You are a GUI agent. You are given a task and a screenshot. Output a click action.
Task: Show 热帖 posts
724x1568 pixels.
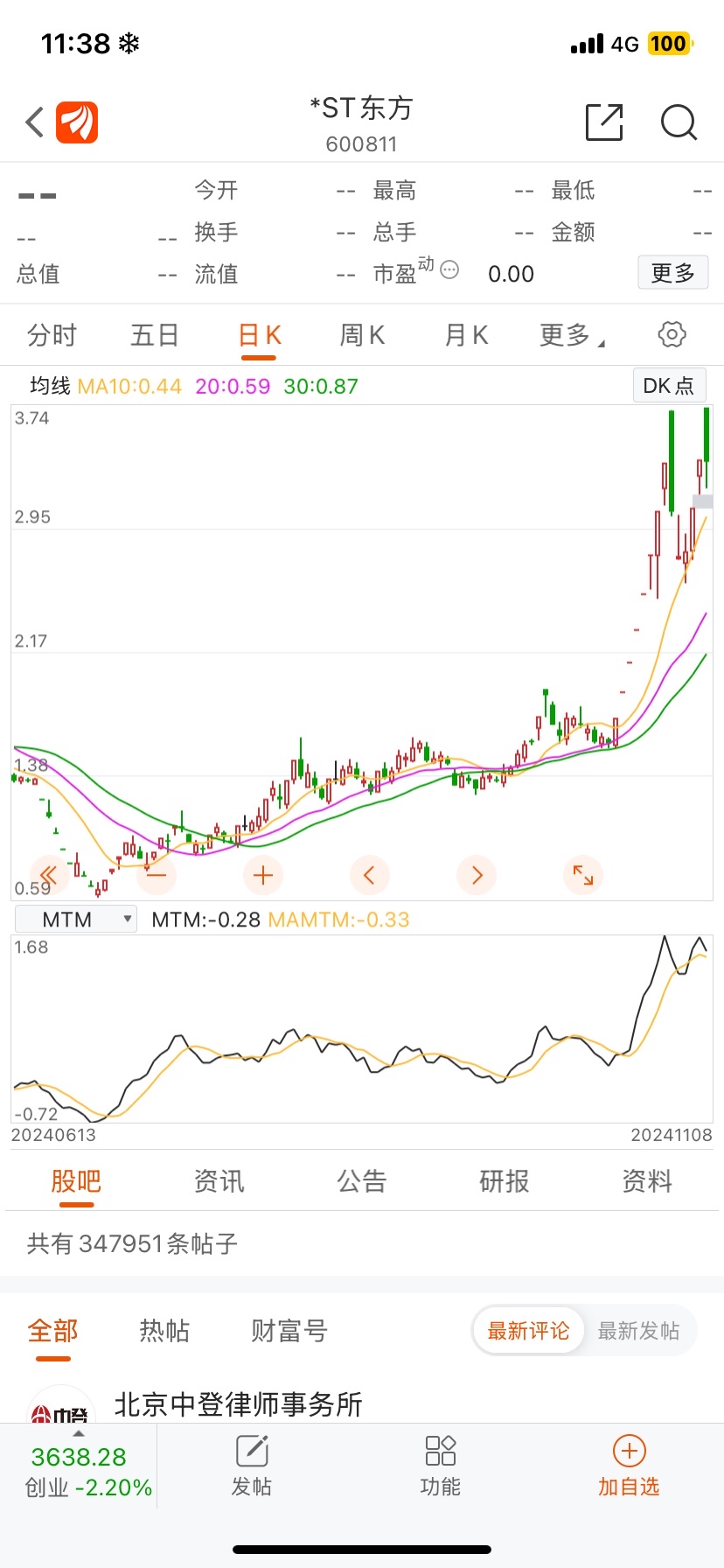(x=164, y=1331)
